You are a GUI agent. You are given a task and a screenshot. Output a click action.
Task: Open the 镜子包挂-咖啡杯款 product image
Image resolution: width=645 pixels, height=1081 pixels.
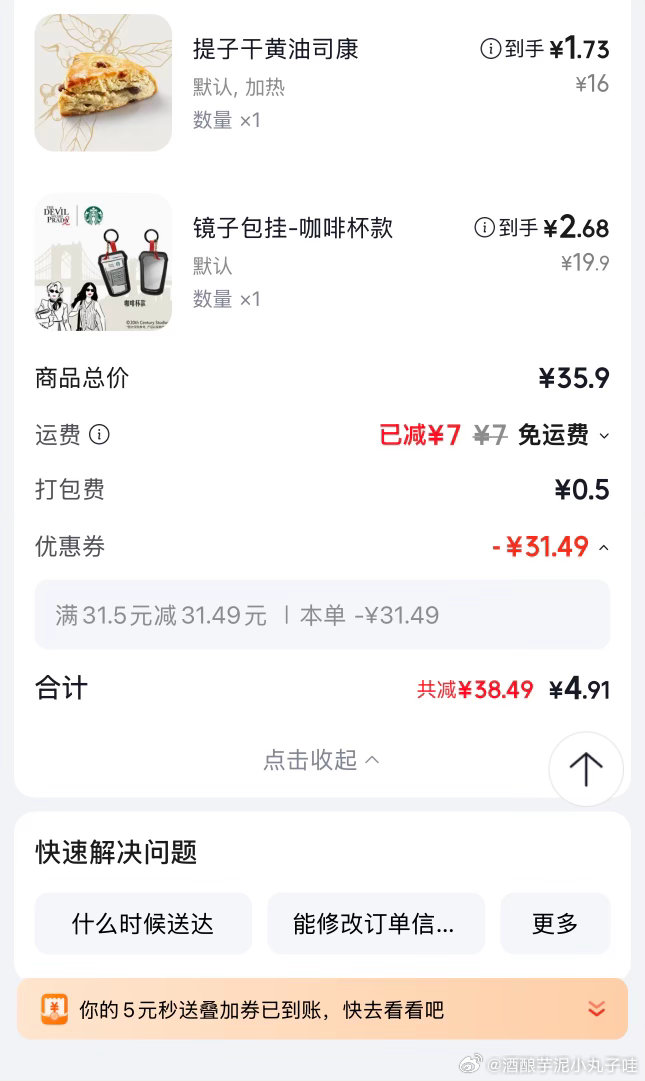point(103,263)
